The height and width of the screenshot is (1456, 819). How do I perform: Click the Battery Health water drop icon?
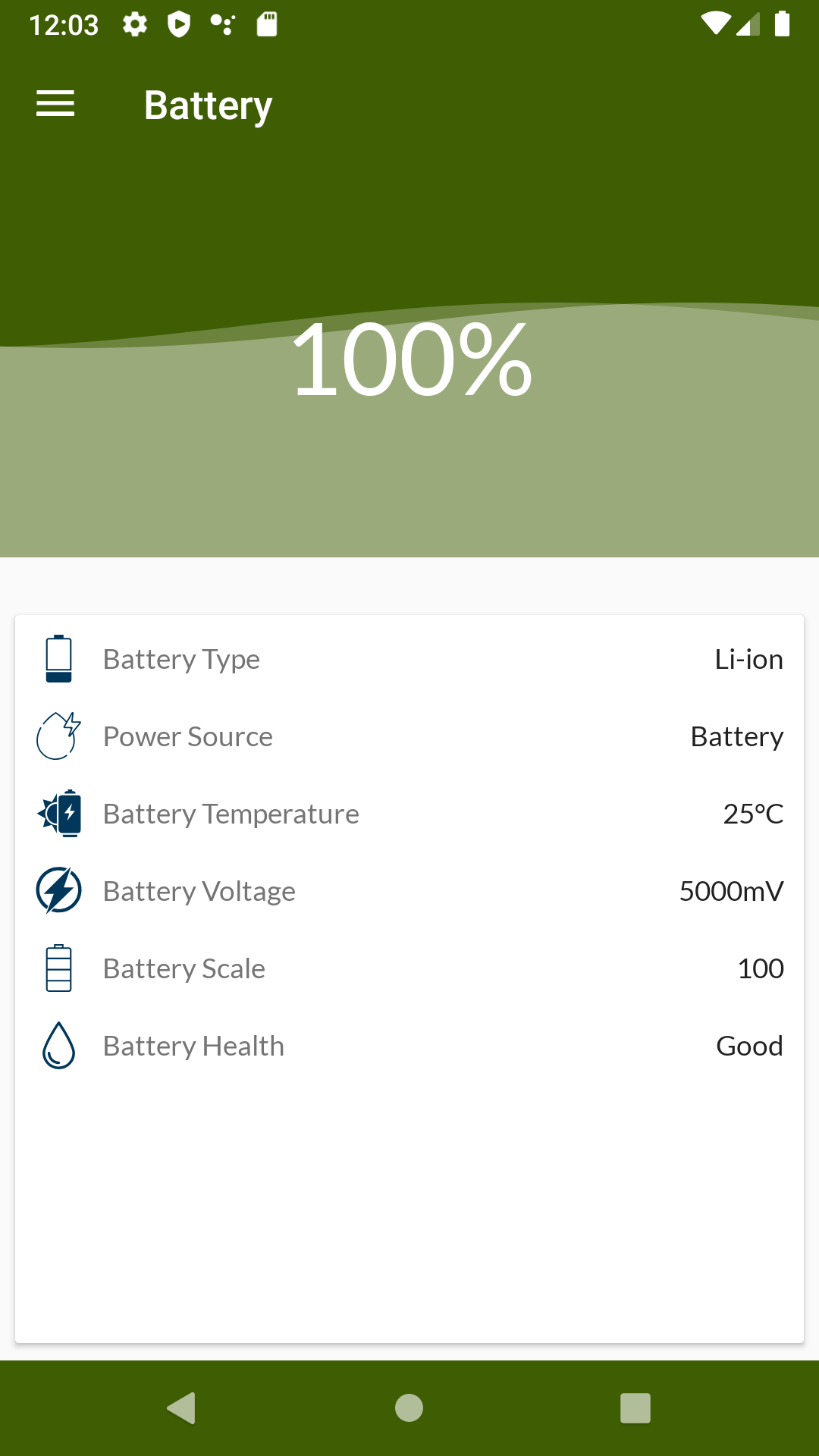click(57, 1045)
